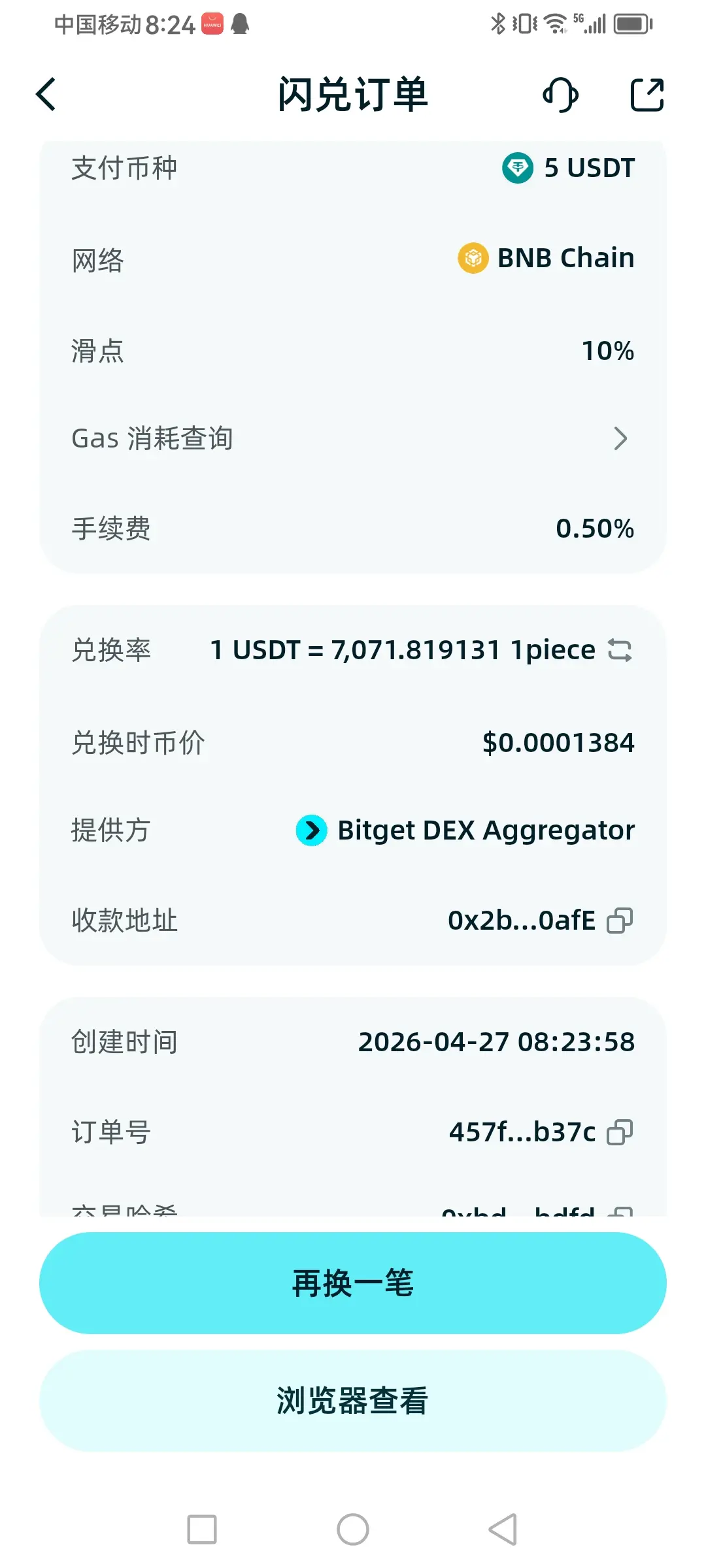Open customer support headset icon

[560, 95]
